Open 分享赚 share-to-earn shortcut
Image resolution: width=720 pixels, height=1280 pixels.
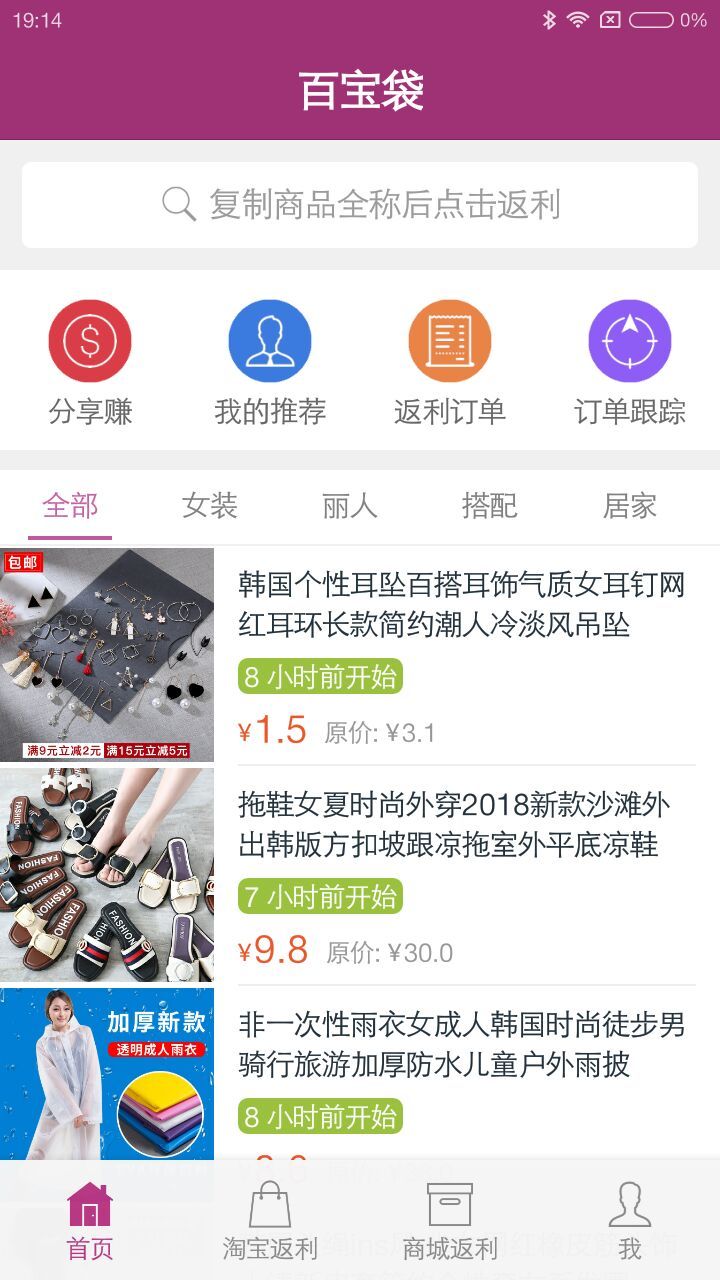coord(90,362)
